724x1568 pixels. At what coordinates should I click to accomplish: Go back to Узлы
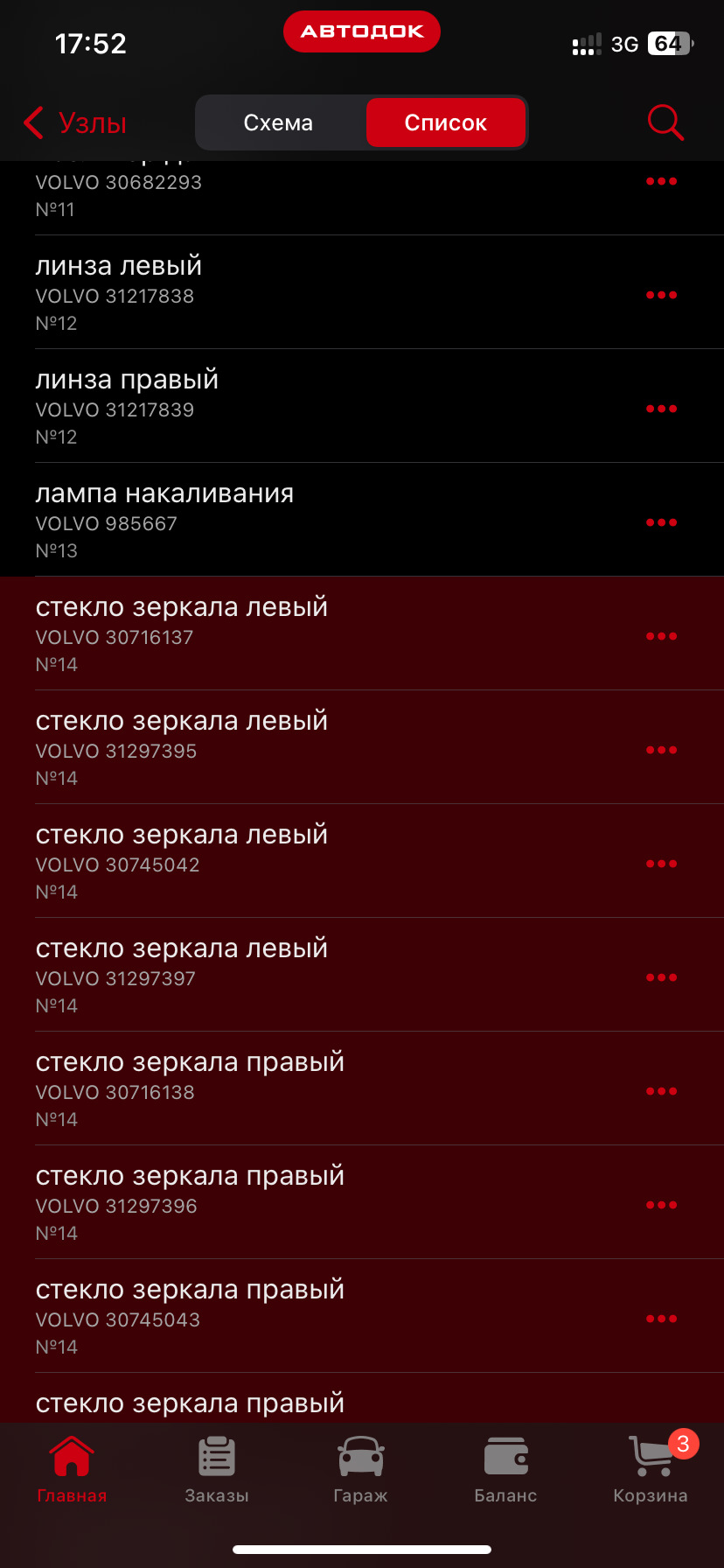point(75,122)
